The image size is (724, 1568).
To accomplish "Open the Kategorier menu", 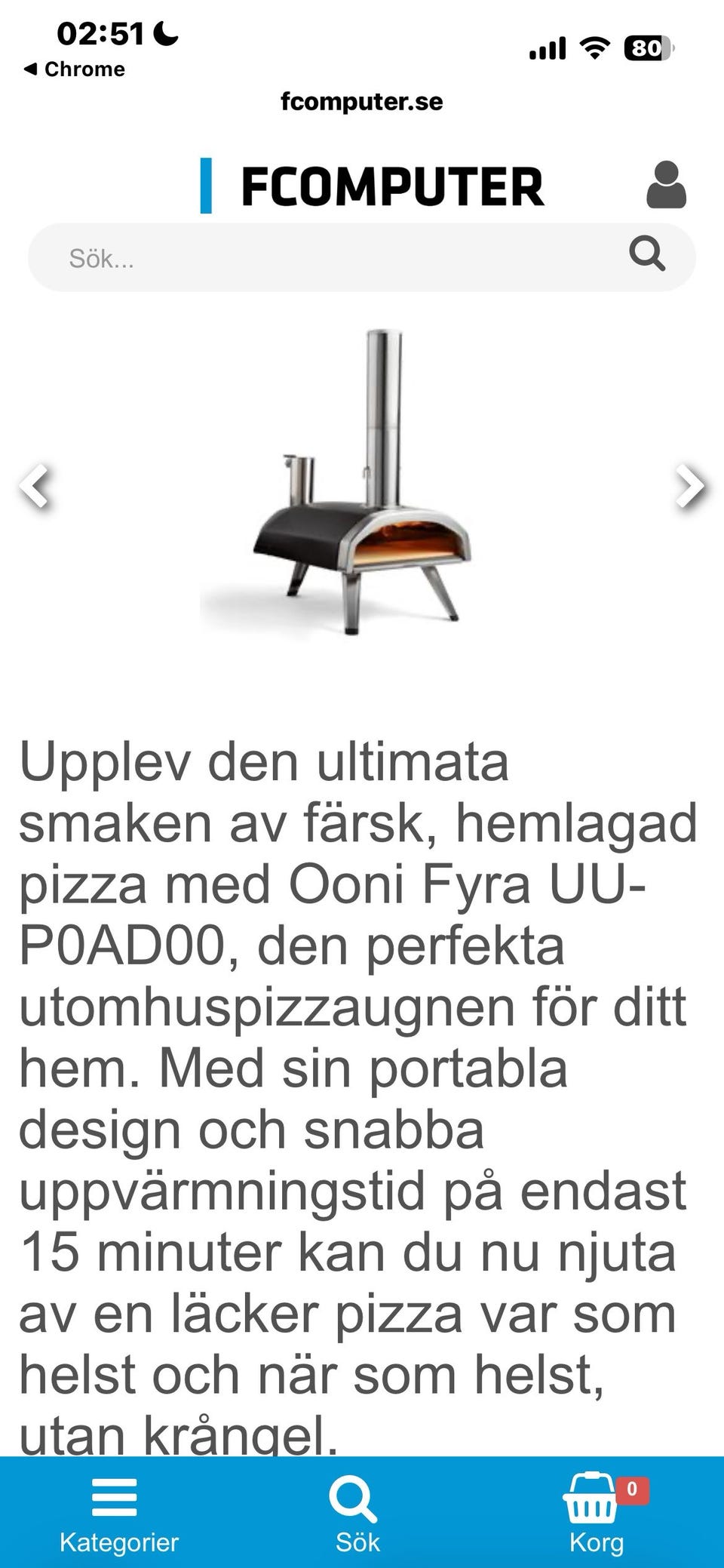I will (118, 1510).
